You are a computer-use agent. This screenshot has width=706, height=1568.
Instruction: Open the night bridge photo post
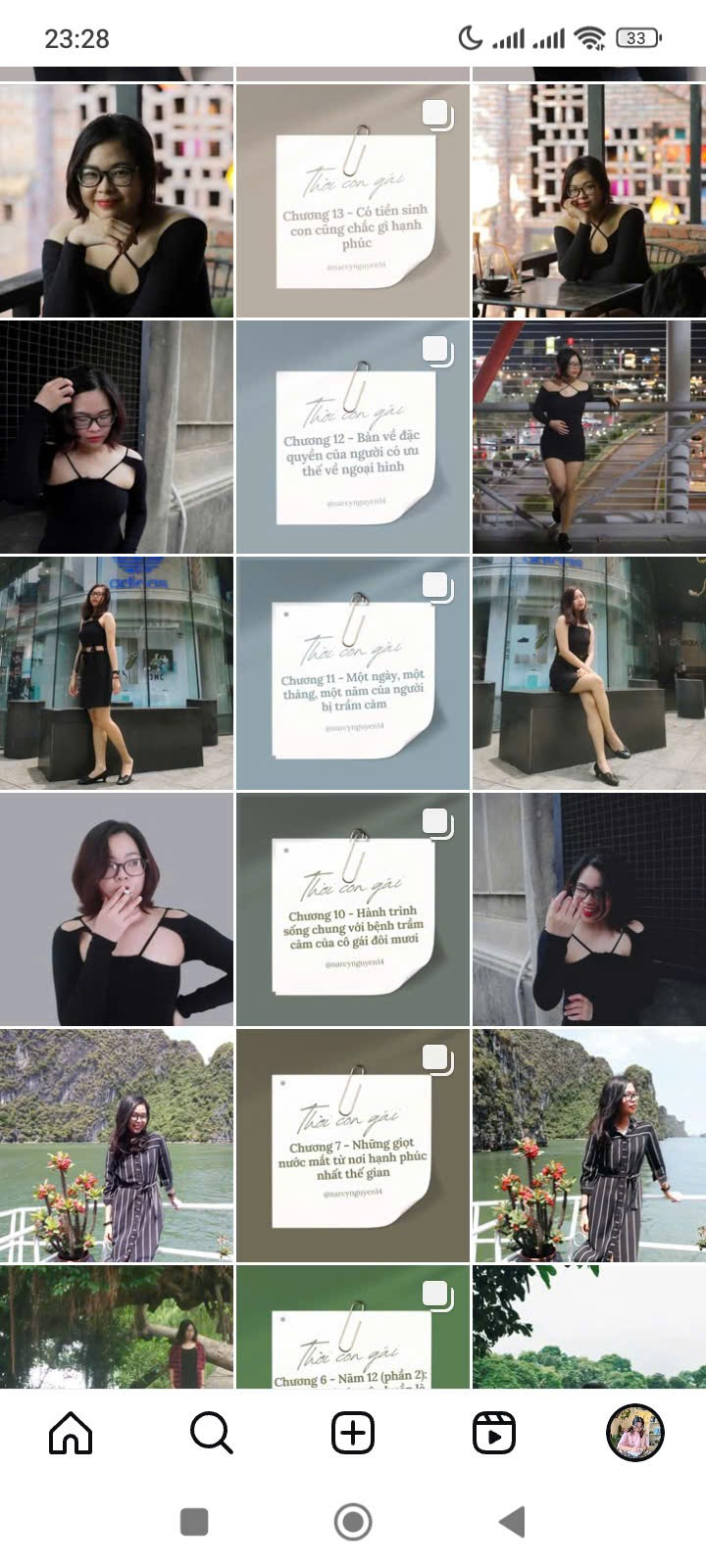(588, 437)
